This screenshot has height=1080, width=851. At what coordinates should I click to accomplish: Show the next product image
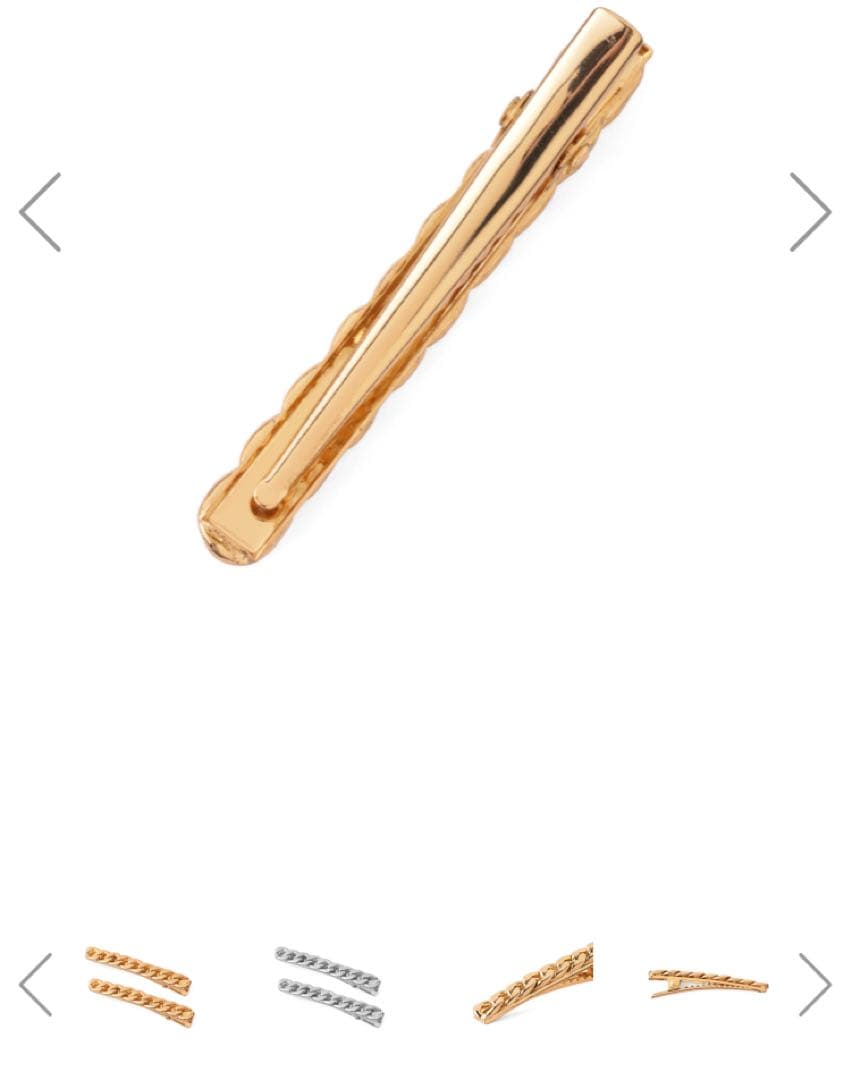pyautogui.click(x=809, y=212)
